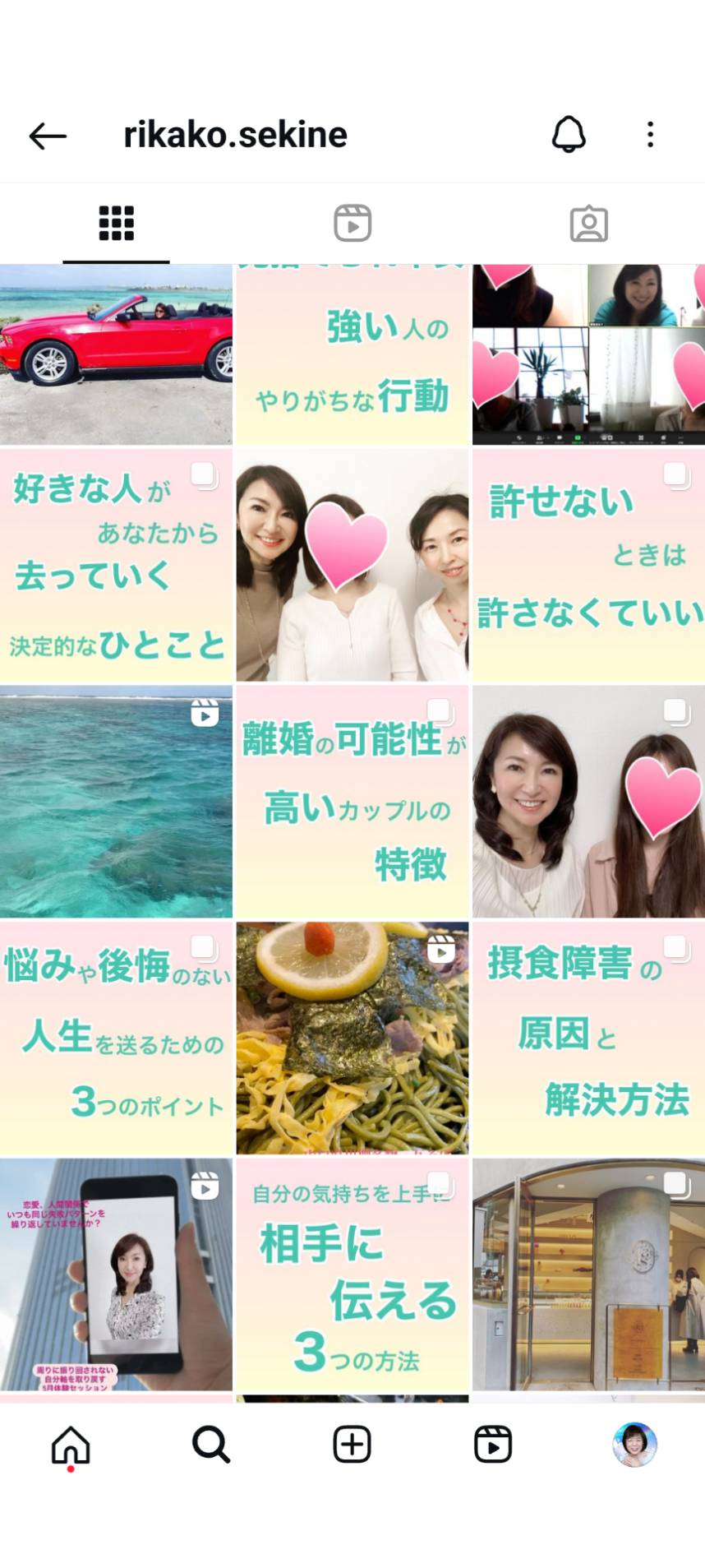The image size is (705, 1568).
Task: Switch to the posts grid tab
Action: tap(116, 223)
